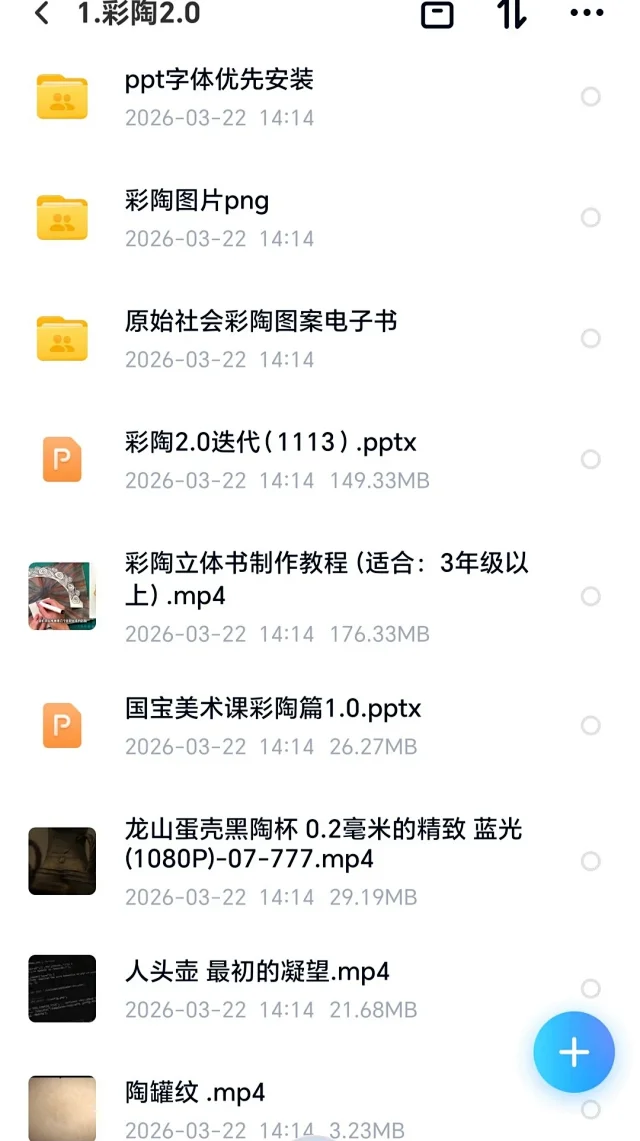
Task: Change the file sort order
Action: (x=511, y=14)
